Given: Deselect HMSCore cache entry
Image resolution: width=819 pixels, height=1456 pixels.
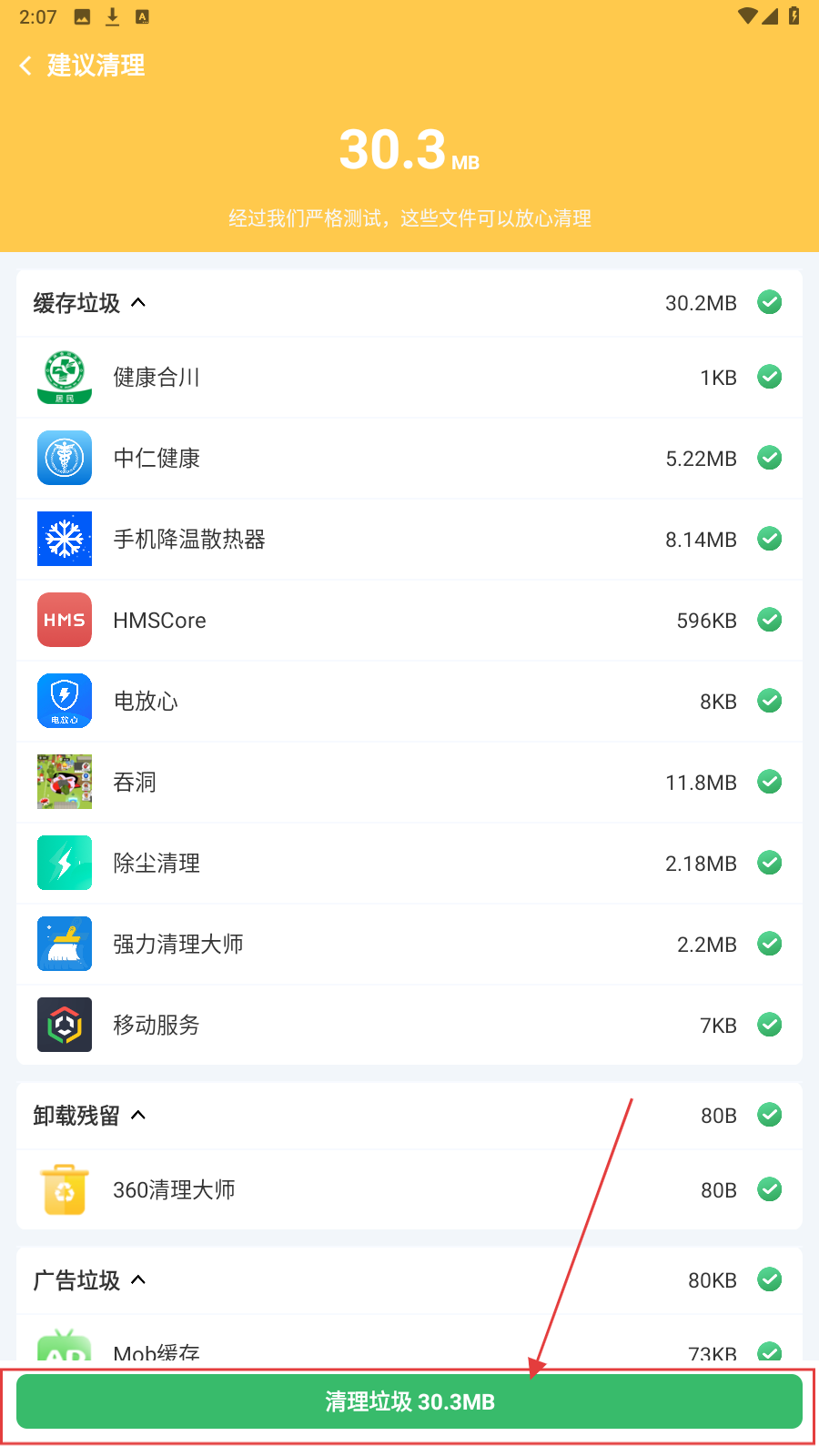Looking at the screenshot, I should tap(770, 621).
